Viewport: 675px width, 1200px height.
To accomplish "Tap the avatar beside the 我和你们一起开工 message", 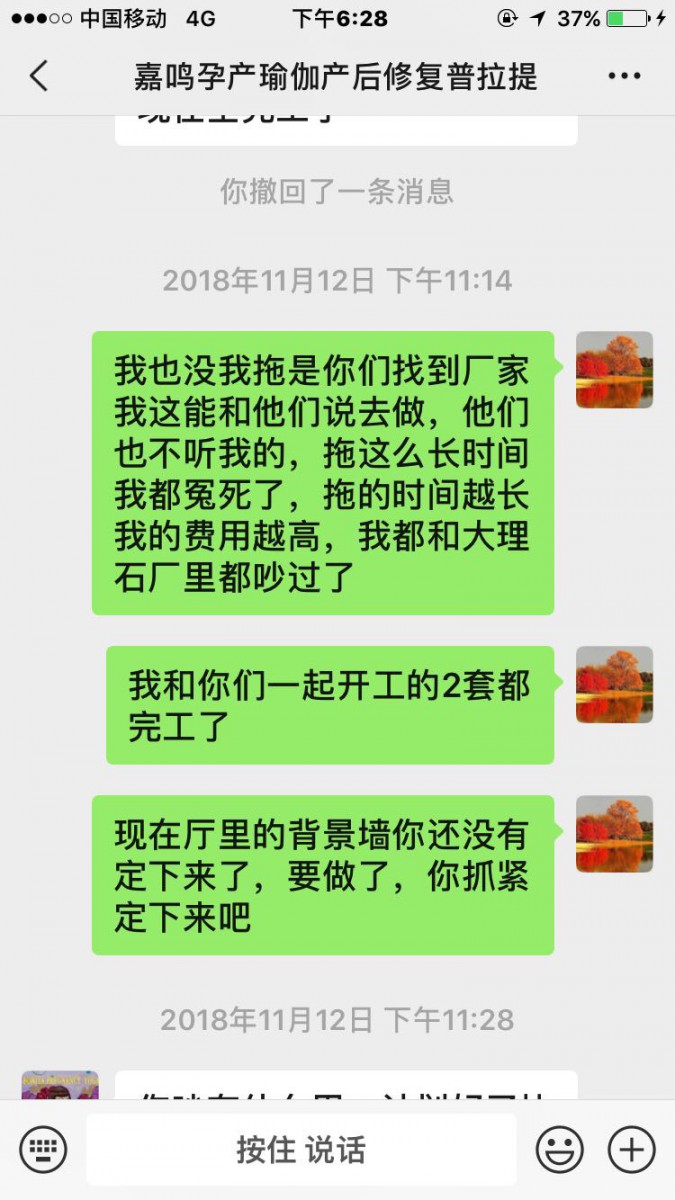I will 614,685.
